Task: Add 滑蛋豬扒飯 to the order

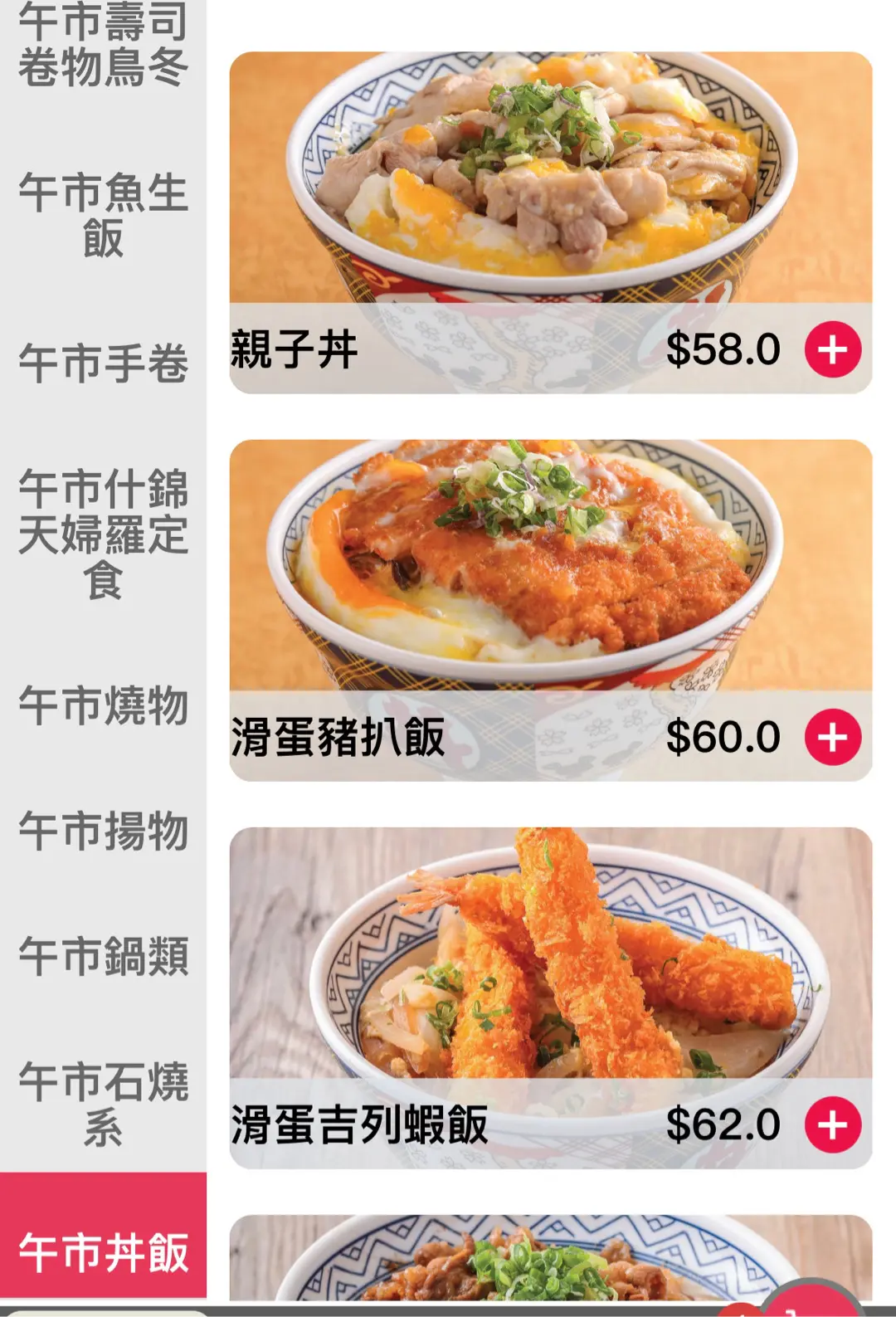Action: click(x=832, y=737)
